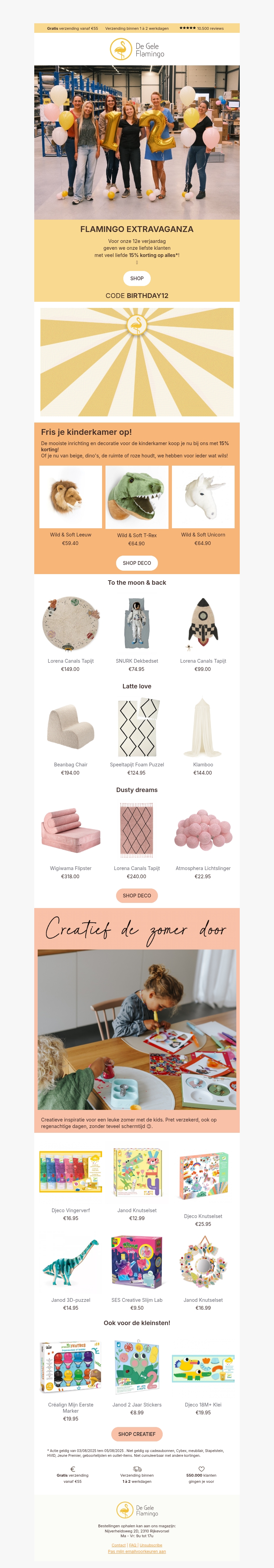
Task: View the Atmosphera Lichtslinger product
Action: pos(203,831)
